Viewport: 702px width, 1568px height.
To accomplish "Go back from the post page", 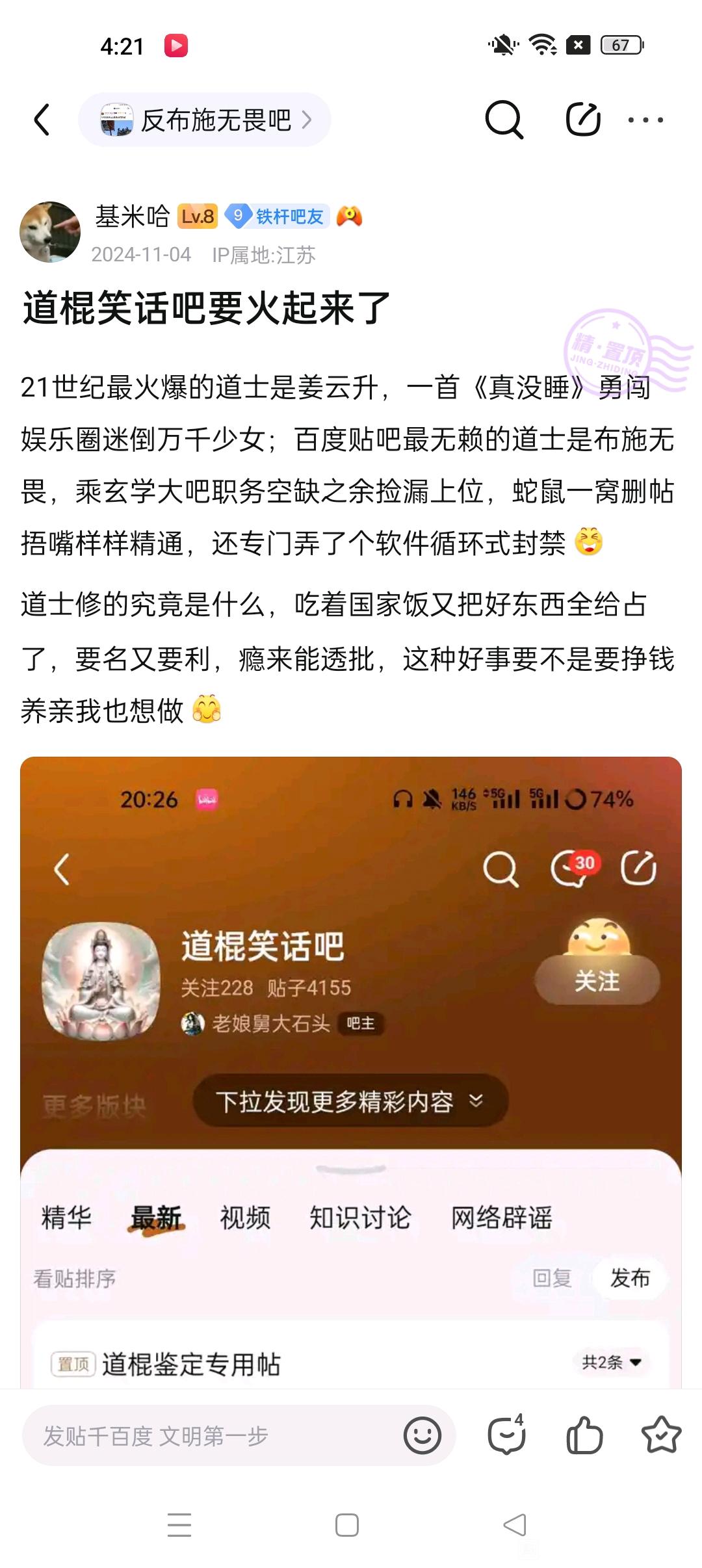I will [42, 120].
